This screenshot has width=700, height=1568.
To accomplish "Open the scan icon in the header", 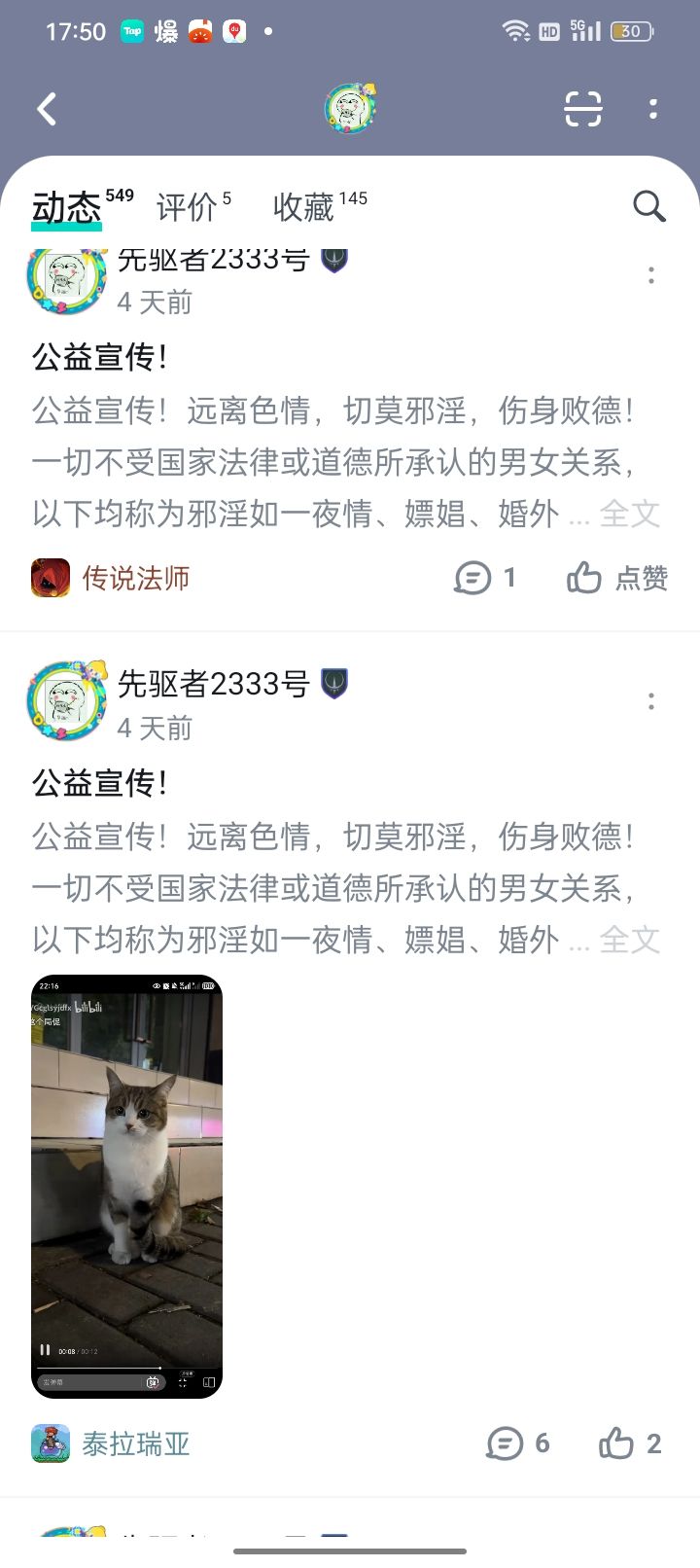I will (582, 109).
